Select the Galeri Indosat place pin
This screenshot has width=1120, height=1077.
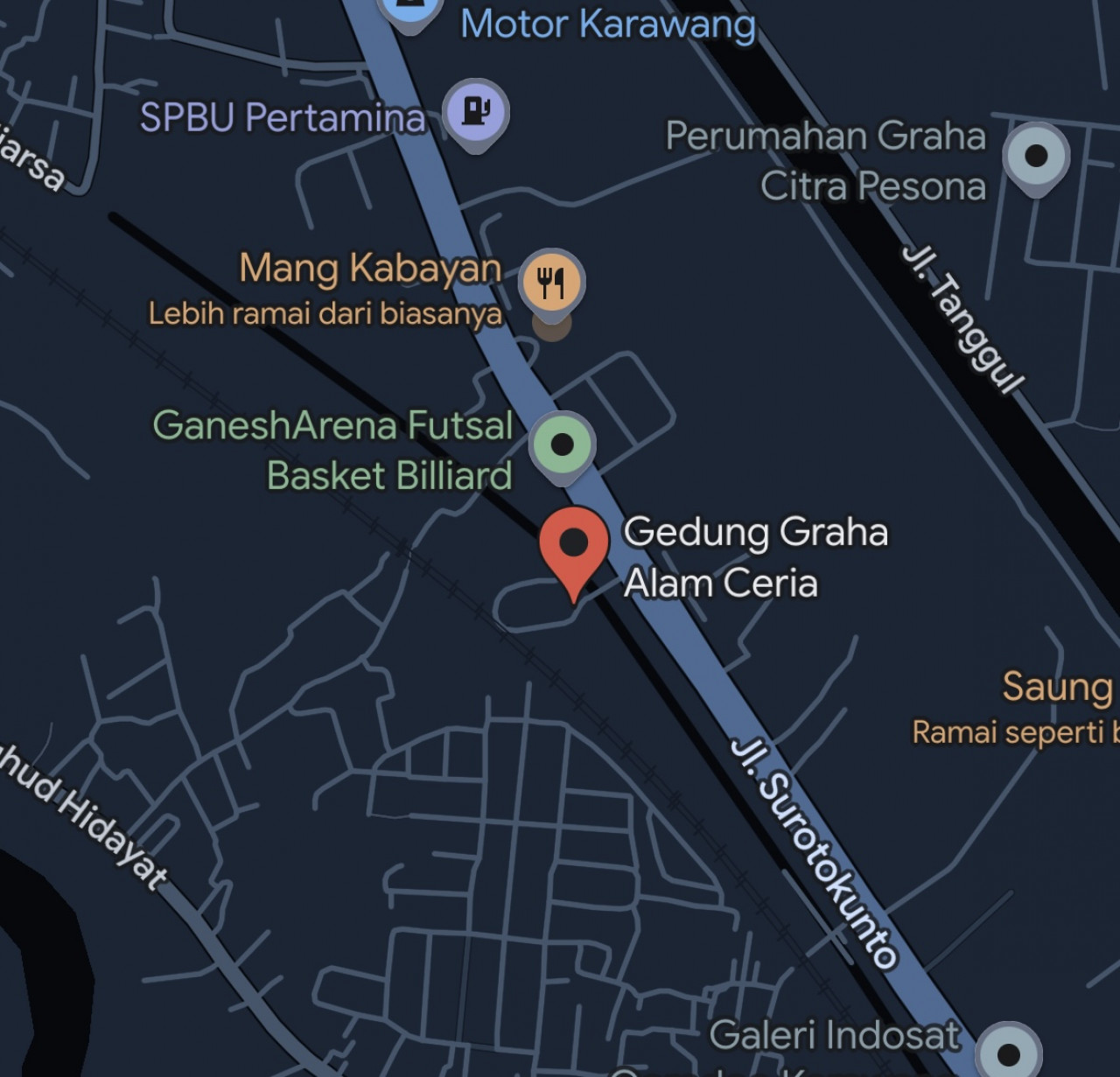[x=1008, y=1053]
